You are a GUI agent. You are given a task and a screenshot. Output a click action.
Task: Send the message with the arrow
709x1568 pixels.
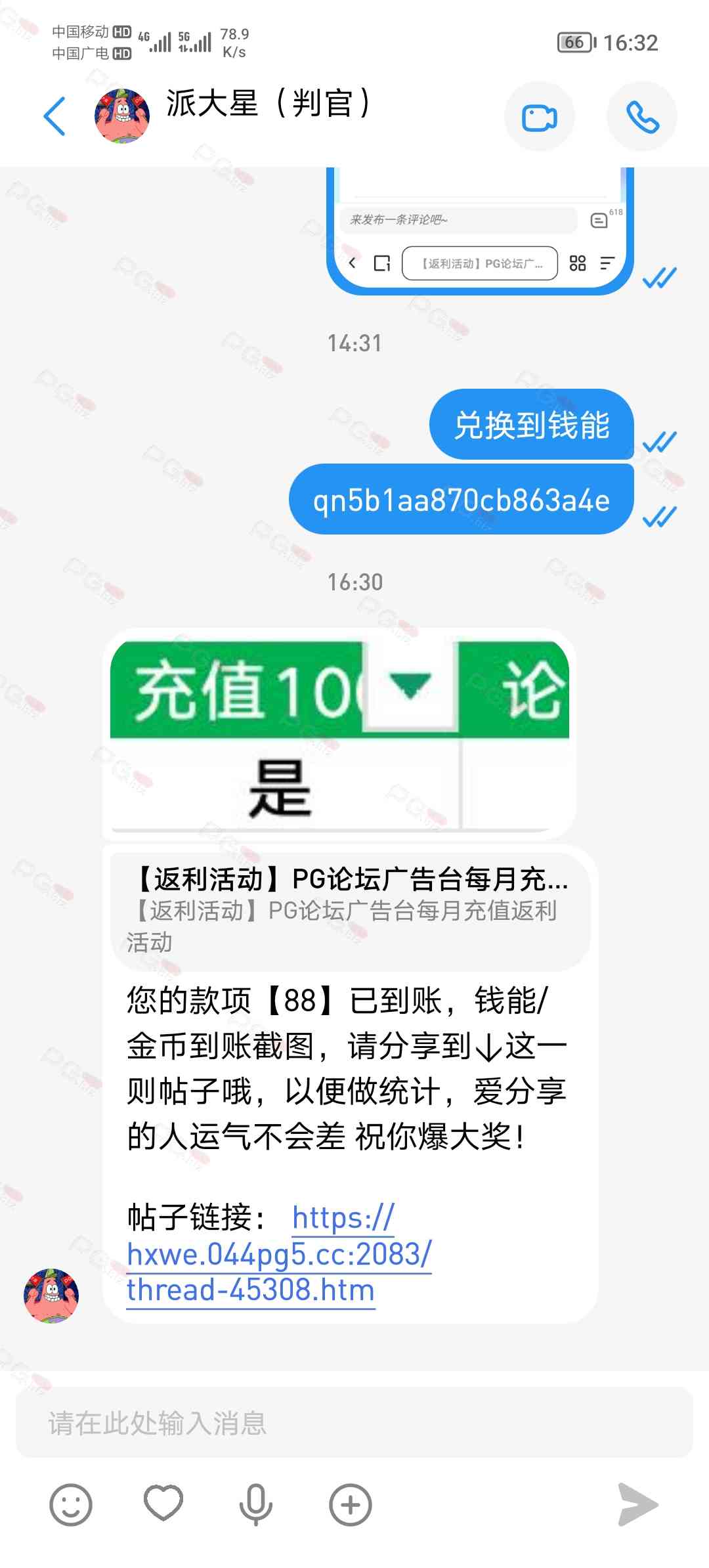pos(637,1504)
